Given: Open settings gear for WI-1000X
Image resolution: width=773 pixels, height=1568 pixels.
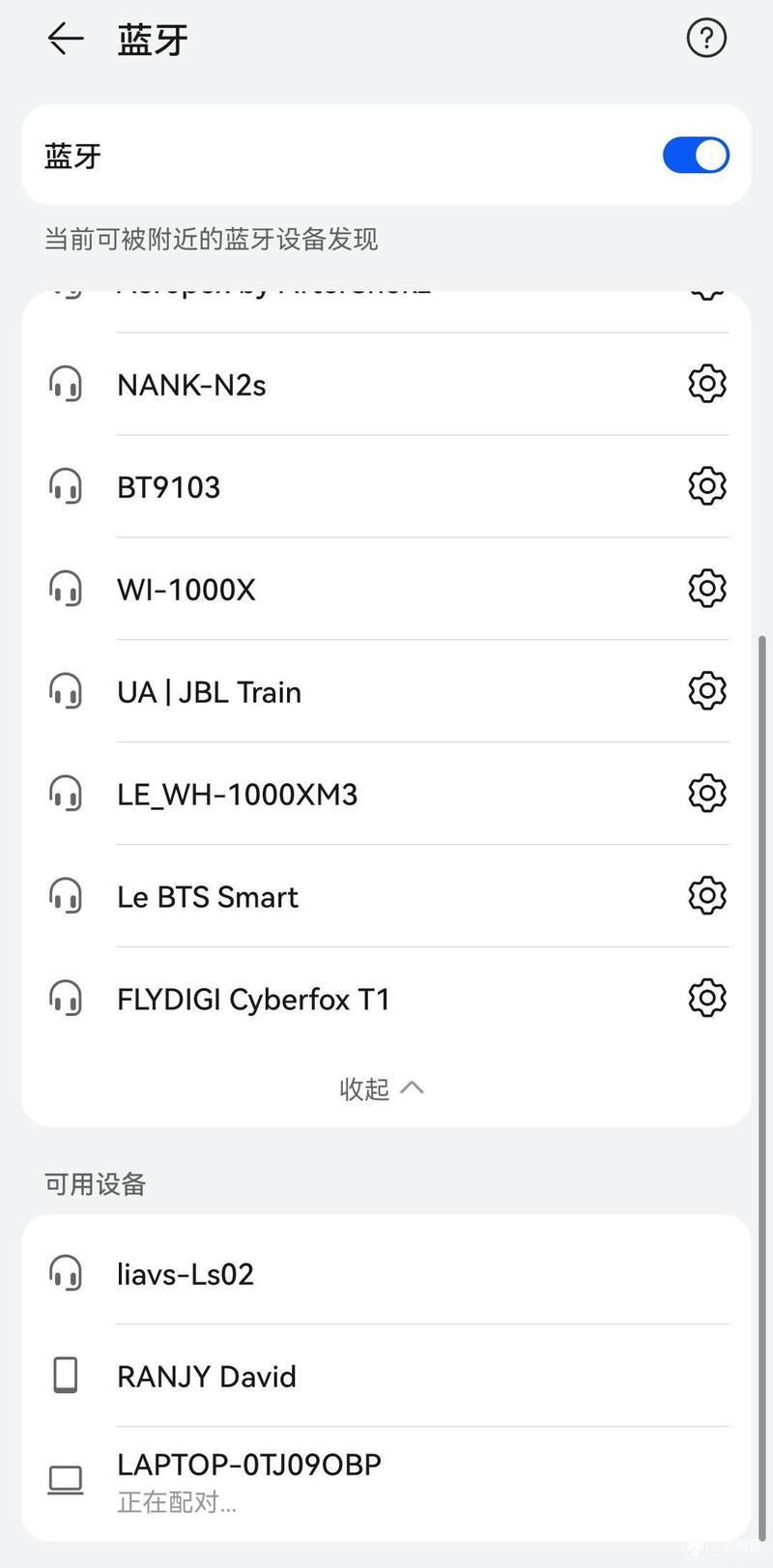Looking at the screenshot, I should pos(706,589).
